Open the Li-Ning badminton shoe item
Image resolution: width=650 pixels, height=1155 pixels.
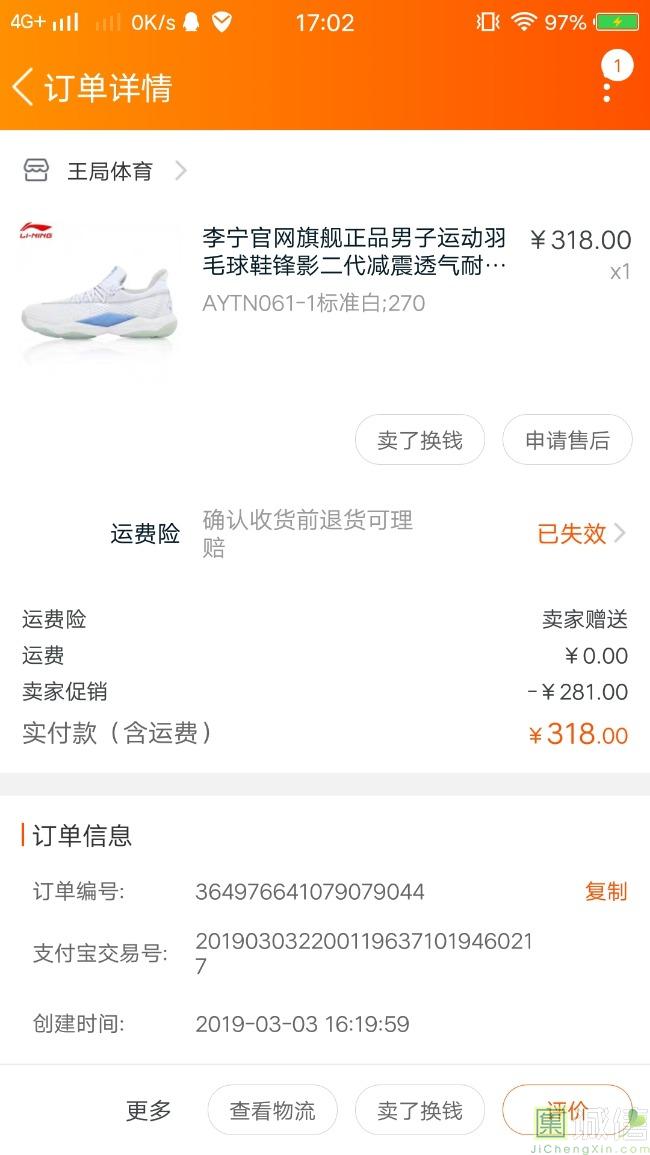pos(354,251)
